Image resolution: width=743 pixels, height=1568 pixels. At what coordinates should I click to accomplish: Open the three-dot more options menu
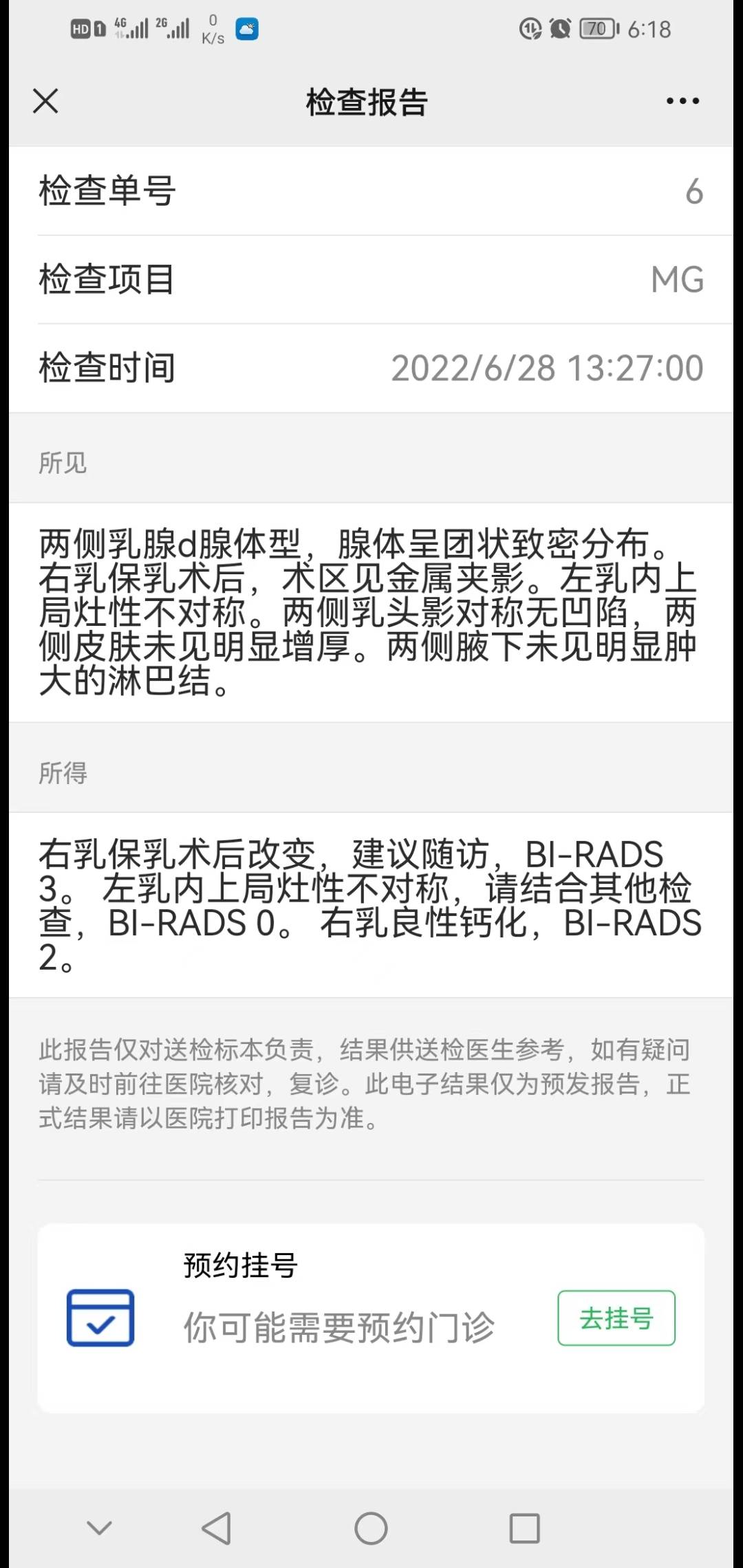680,101
